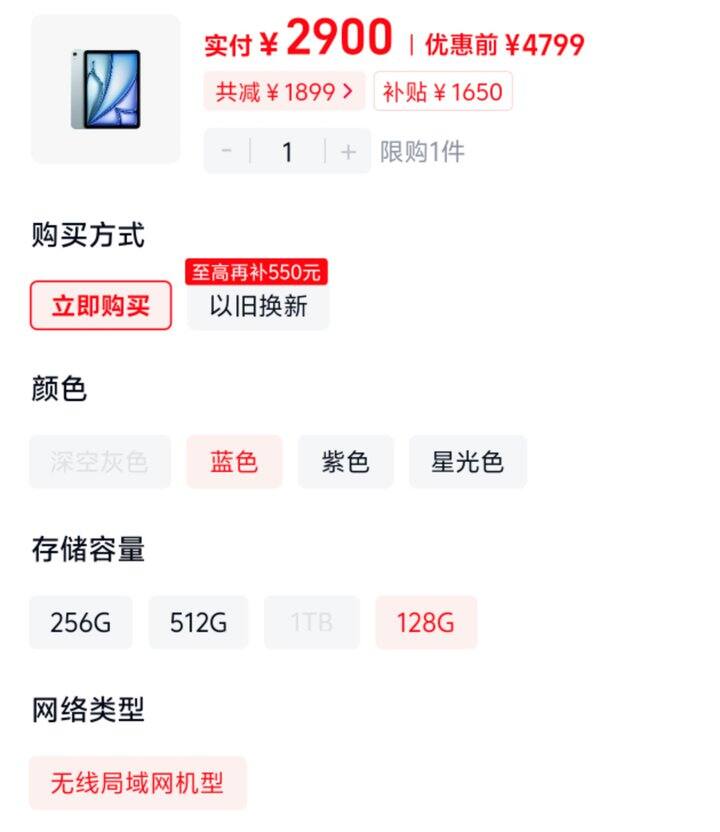Image resolution: width=720 pixels, height=832 pixels.
Task: Choose the 128G storage option
Action: click(x=426, y=623)
